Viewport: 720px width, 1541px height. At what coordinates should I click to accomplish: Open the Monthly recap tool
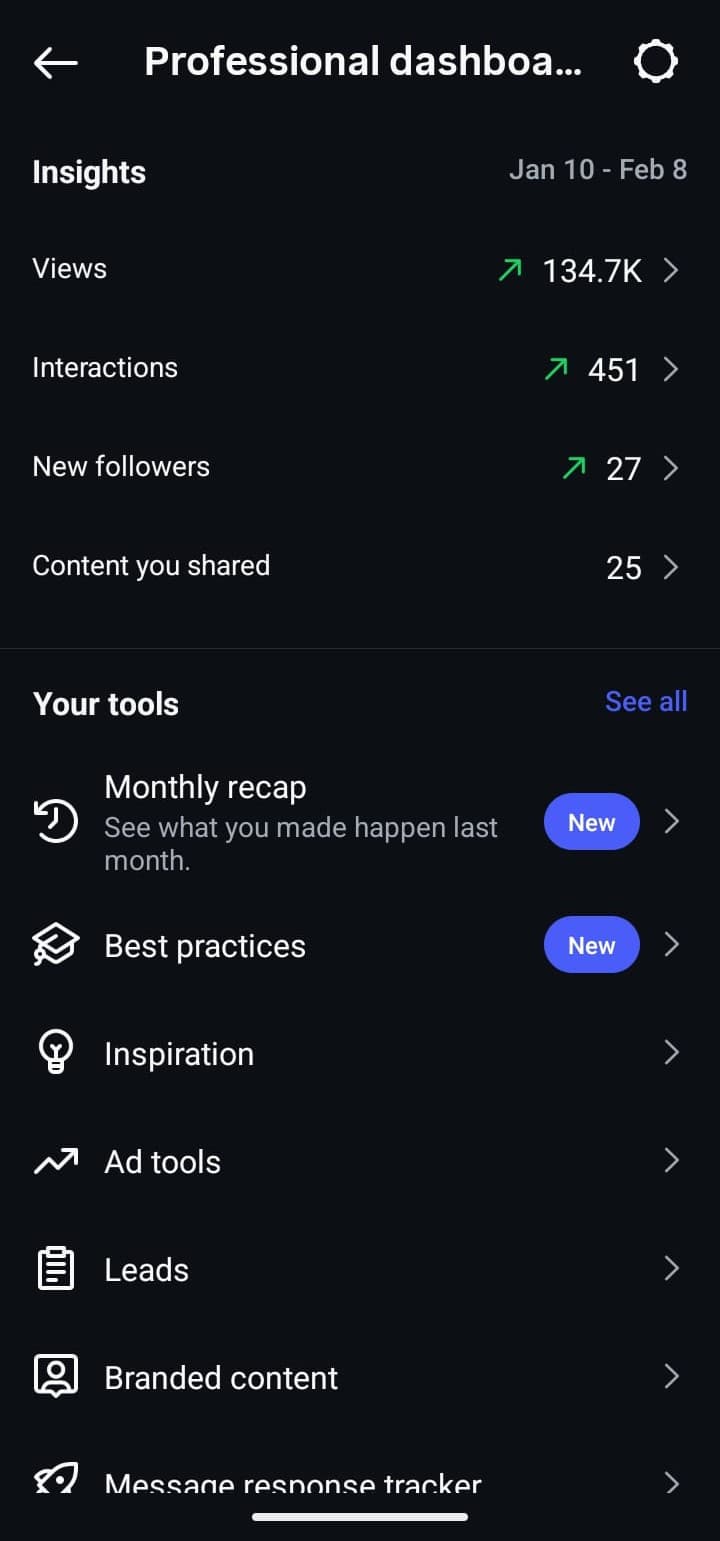(x=300, y=822)
